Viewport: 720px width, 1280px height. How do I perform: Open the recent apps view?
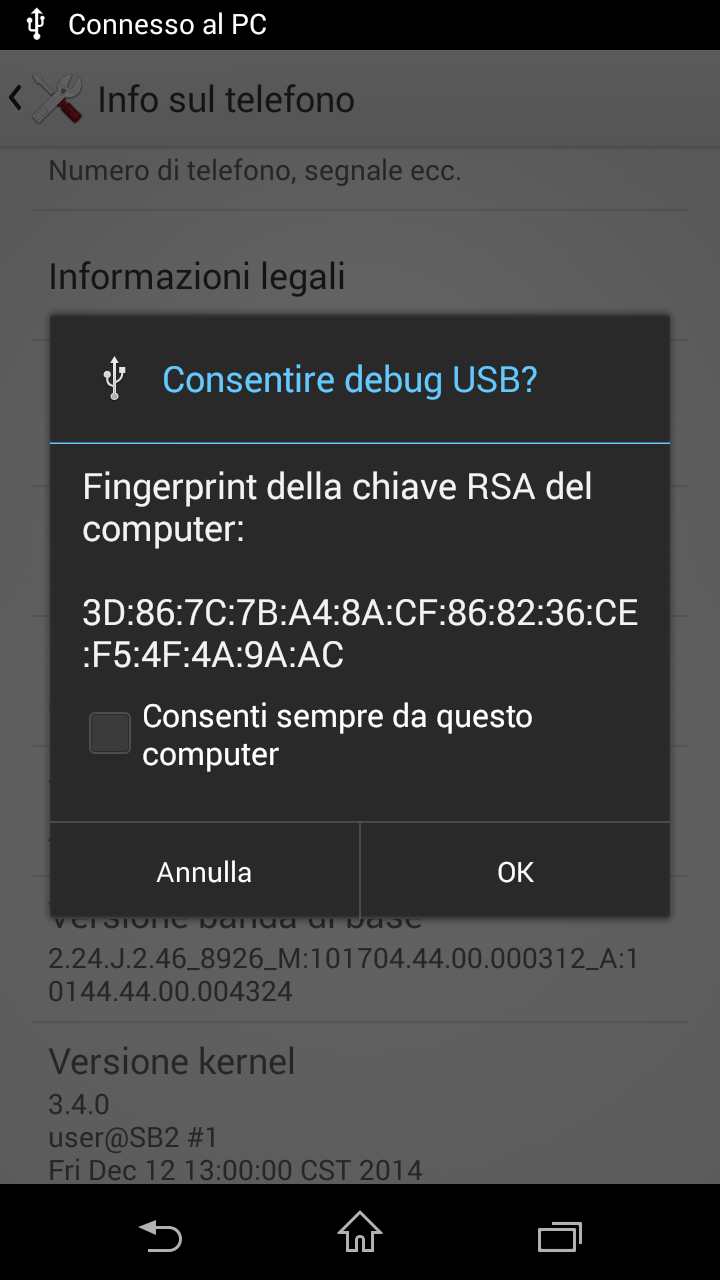(x=559, y=1234)
